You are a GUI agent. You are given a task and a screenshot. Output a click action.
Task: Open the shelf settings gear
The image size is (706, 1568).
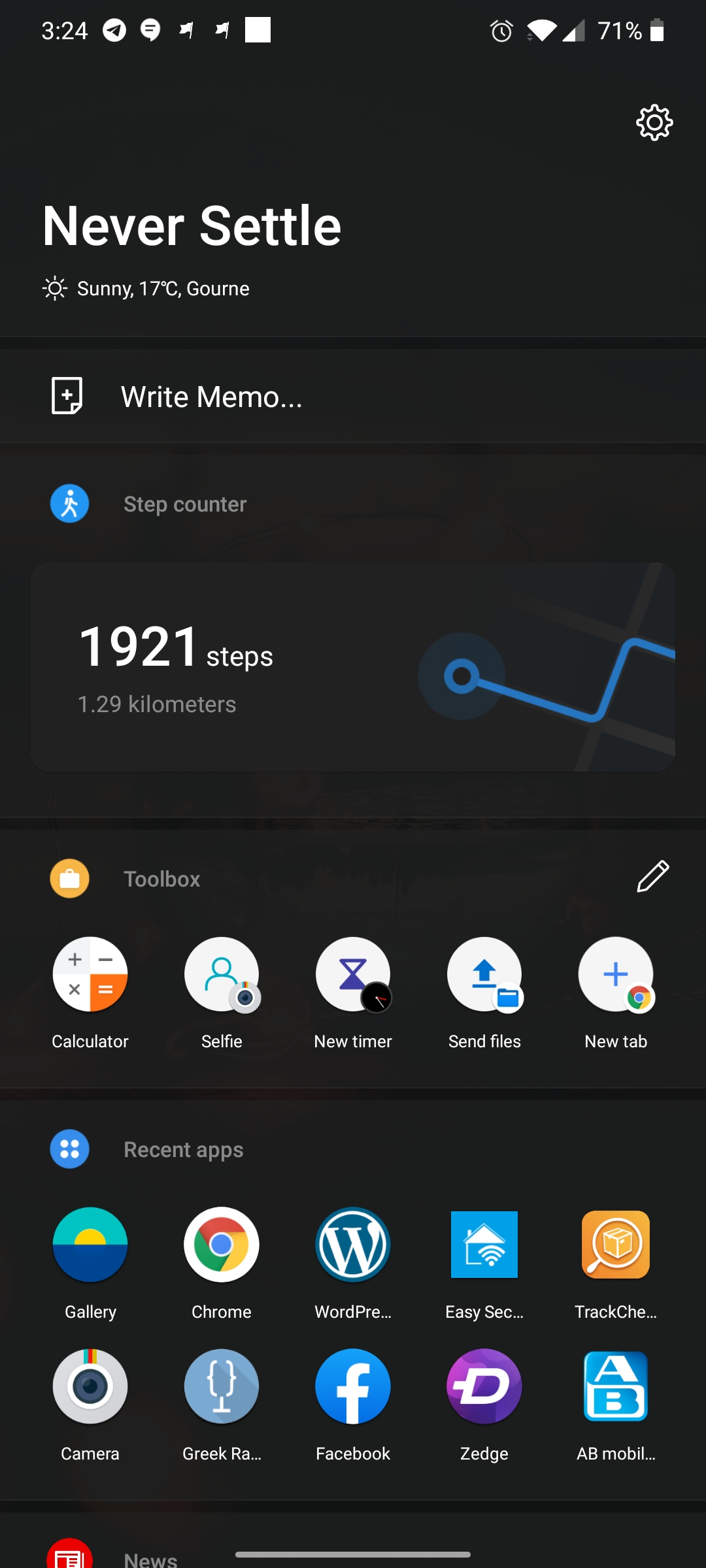coord(654,122)
